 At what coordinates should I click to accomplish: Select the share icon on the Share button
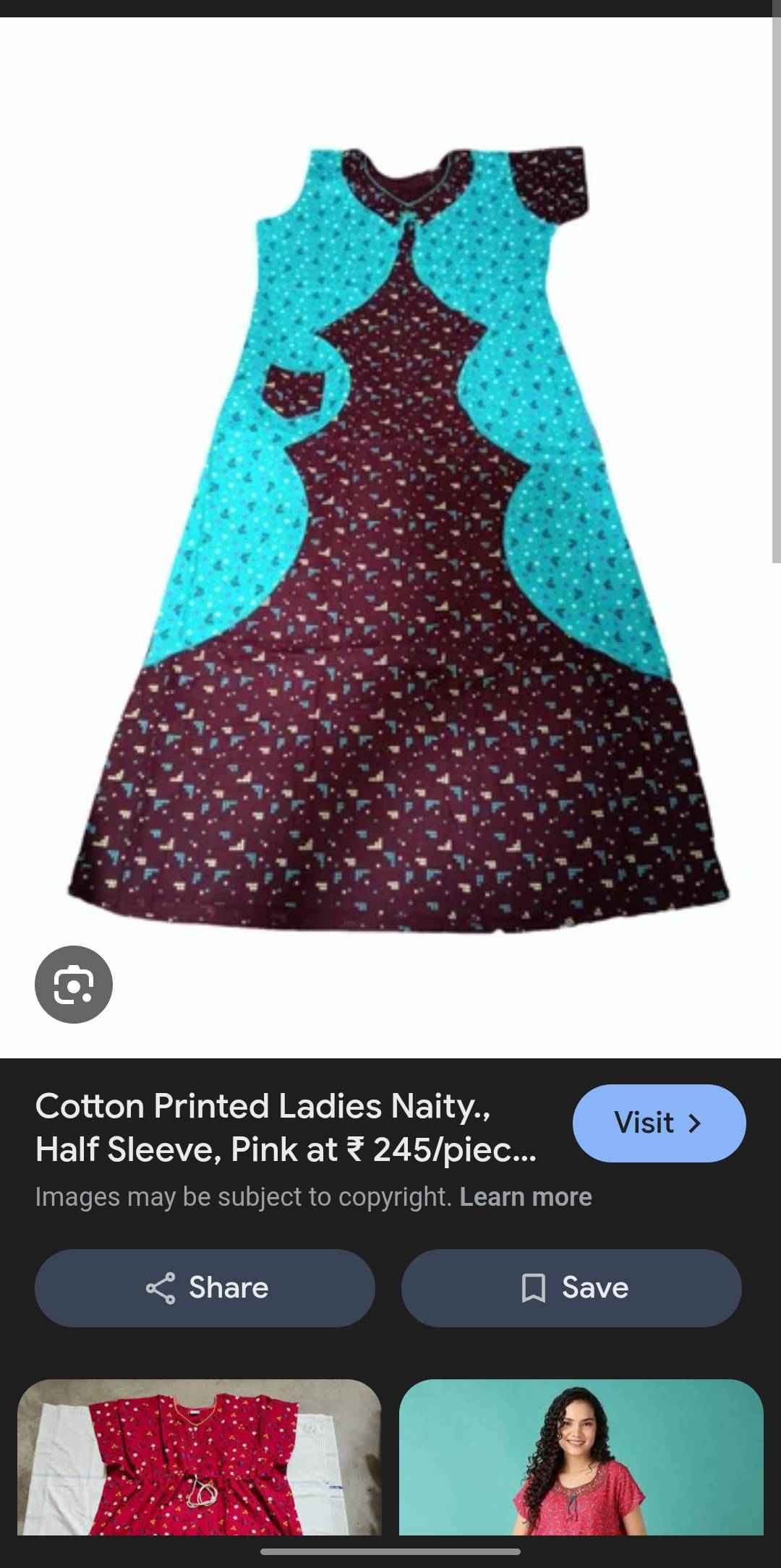pyautogui.click(x=163, y=1287)
